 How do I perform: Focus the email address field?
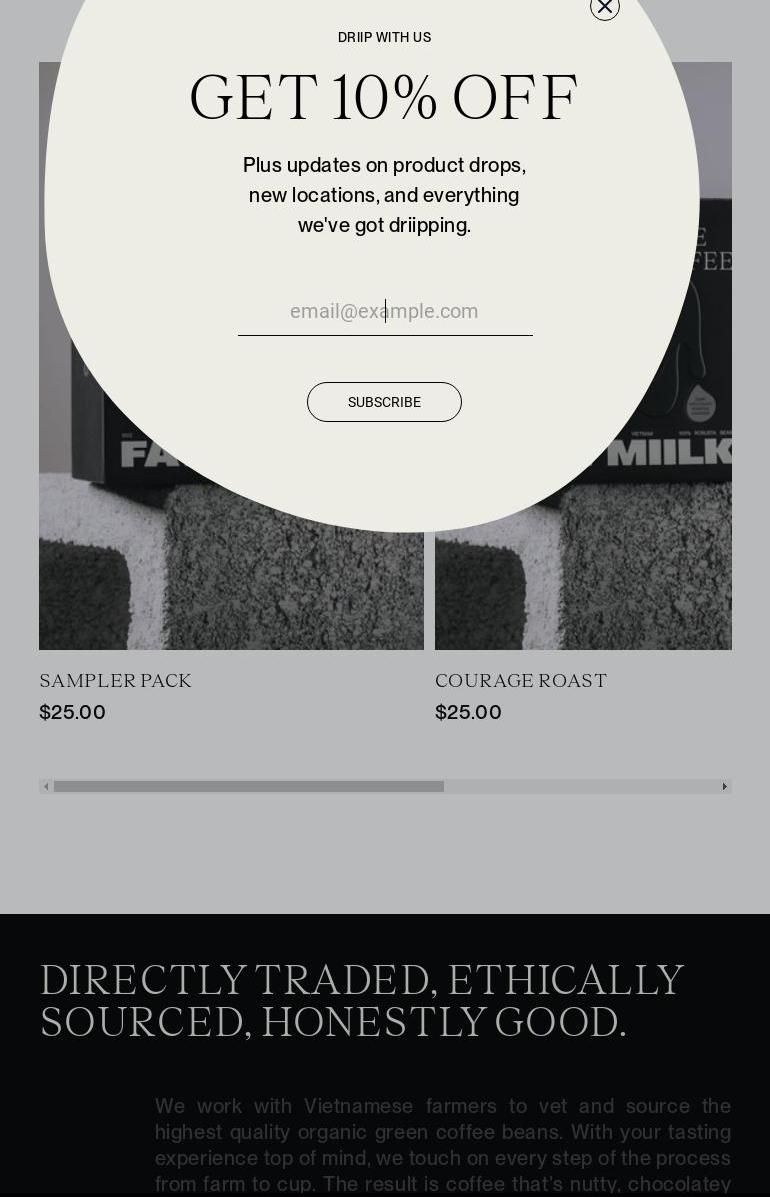point(385,312)
